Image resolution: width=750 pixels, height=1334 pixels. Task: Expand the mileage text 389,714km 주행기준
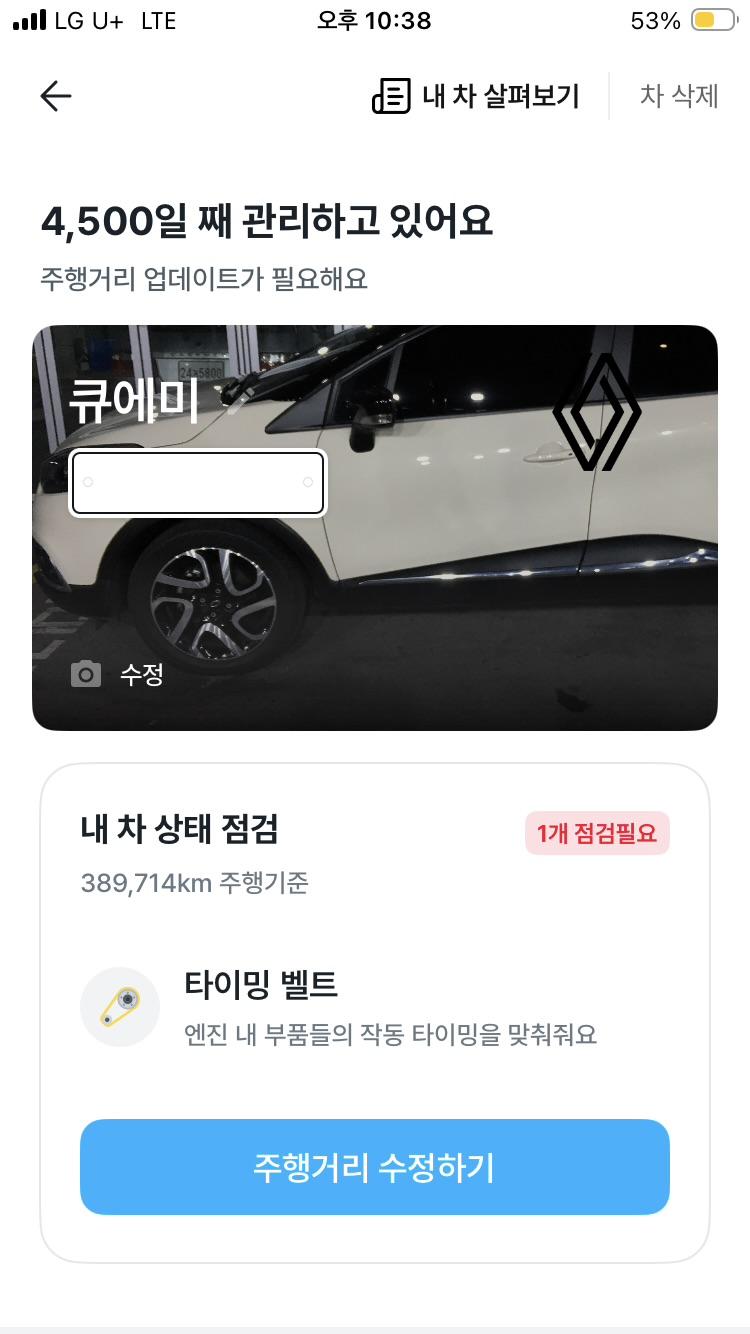click(x=195, y=883)
